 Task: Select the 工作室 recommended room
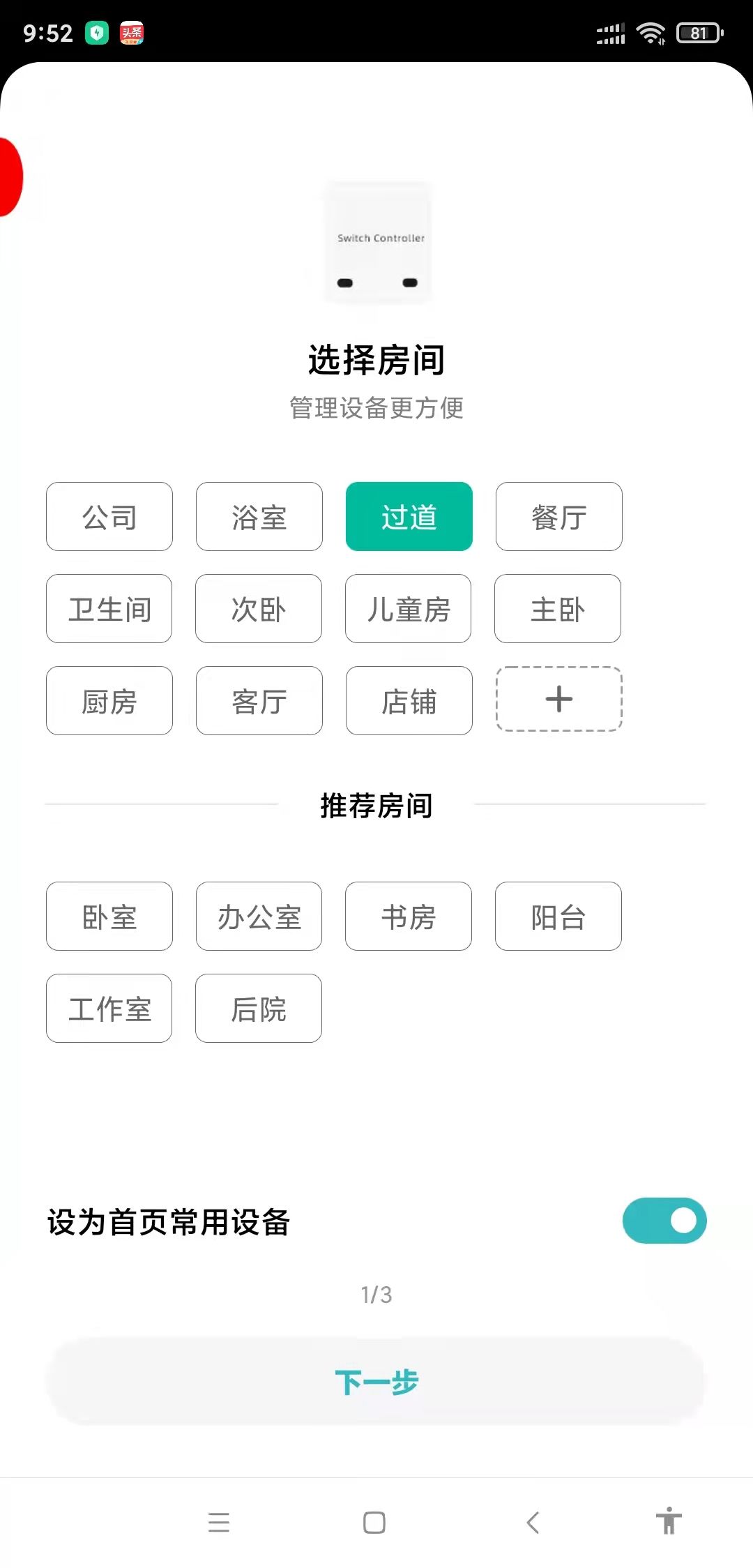point(109,1009)
